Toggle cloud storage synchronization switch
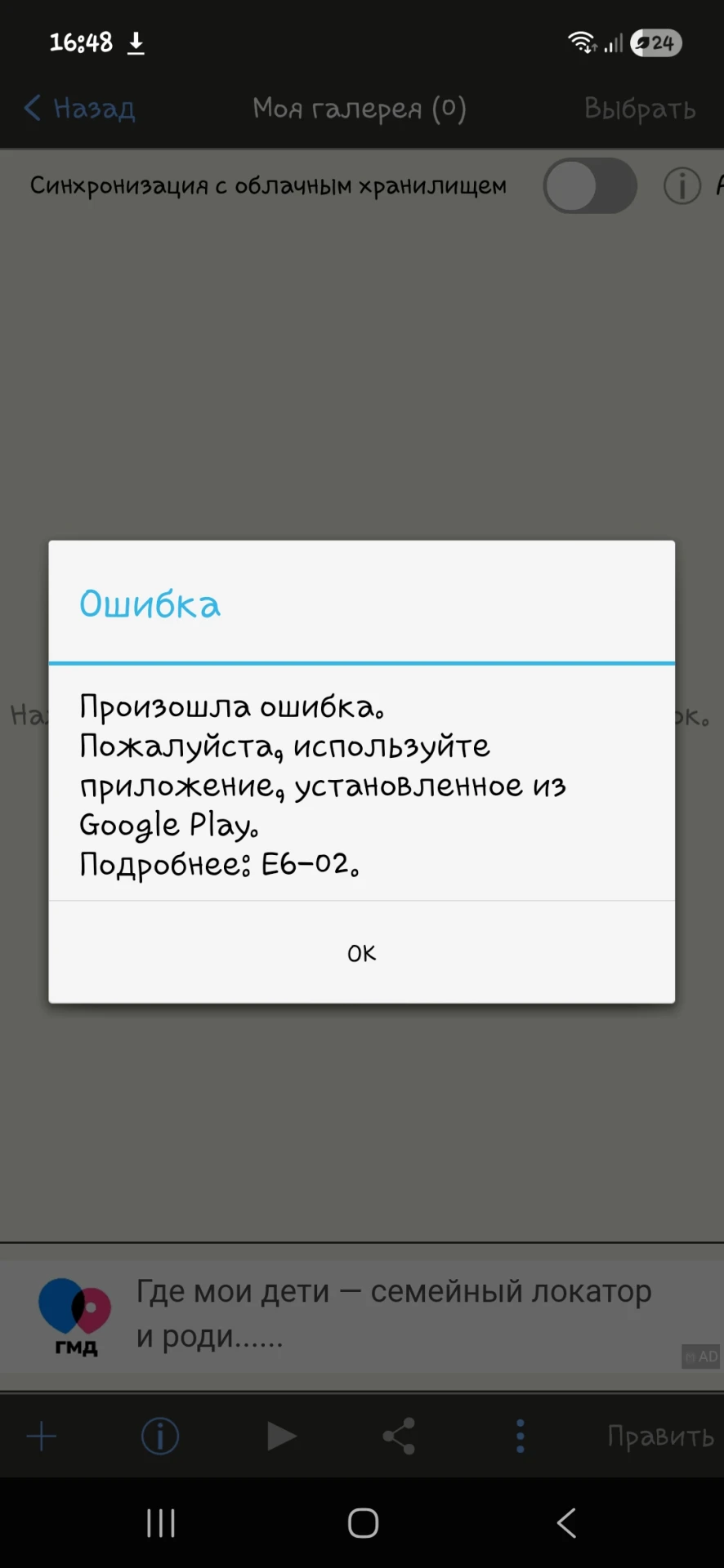Image resolution: width=724 pixels, height=1568 pixels. tap(590, 186)
